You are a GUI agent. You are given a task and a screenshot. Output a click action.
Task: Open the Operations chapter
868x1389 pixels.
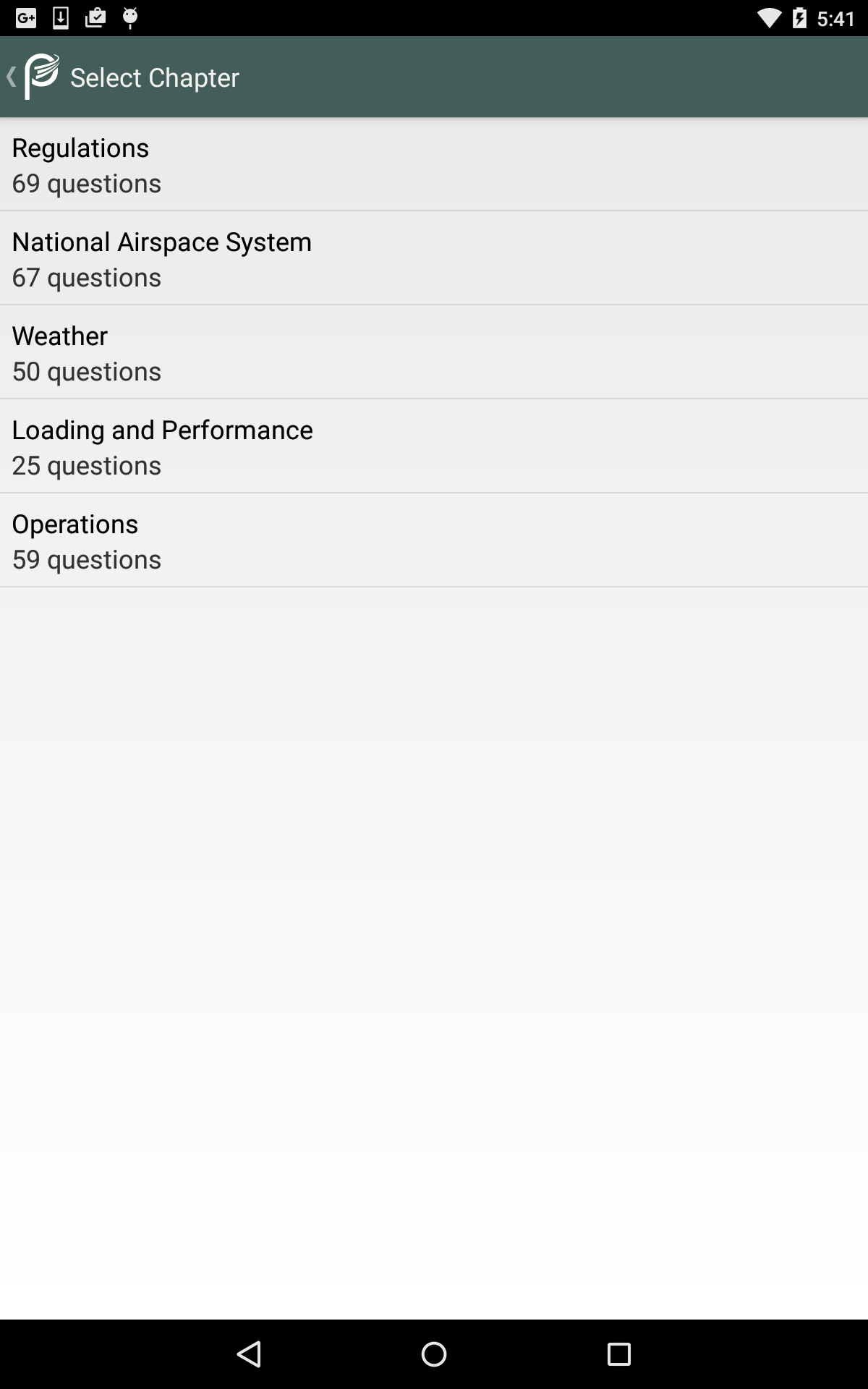pos(434,540)
